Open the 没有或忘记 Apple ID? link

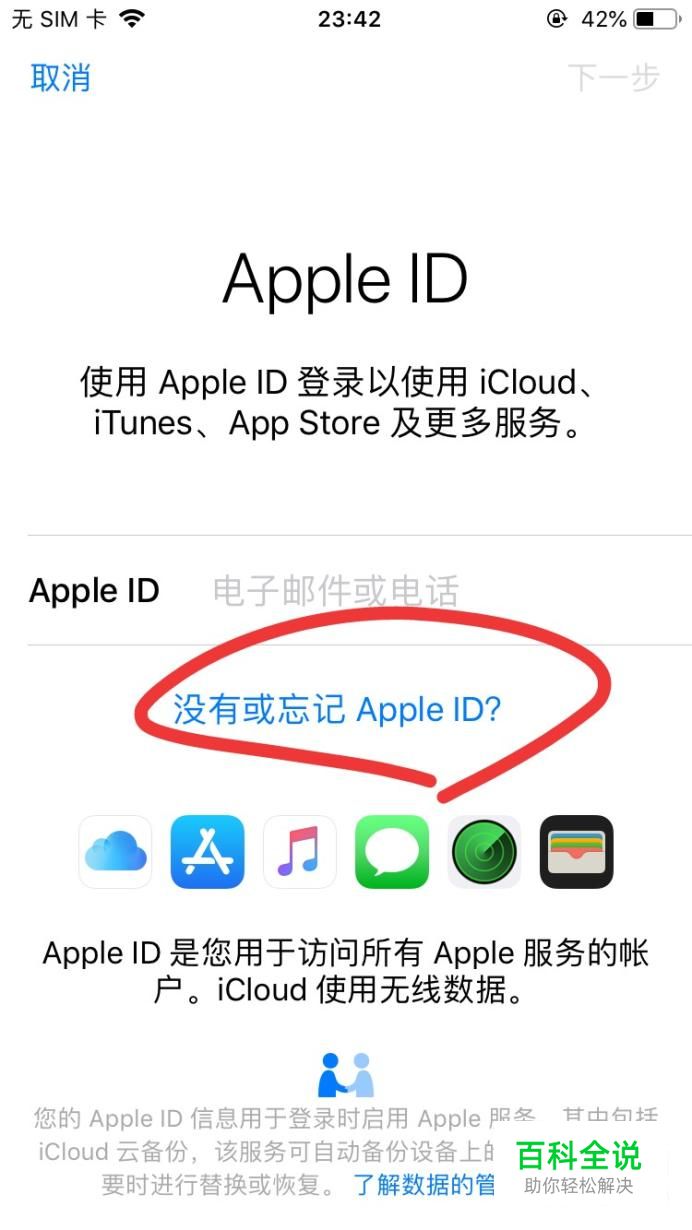coord(337,710)
